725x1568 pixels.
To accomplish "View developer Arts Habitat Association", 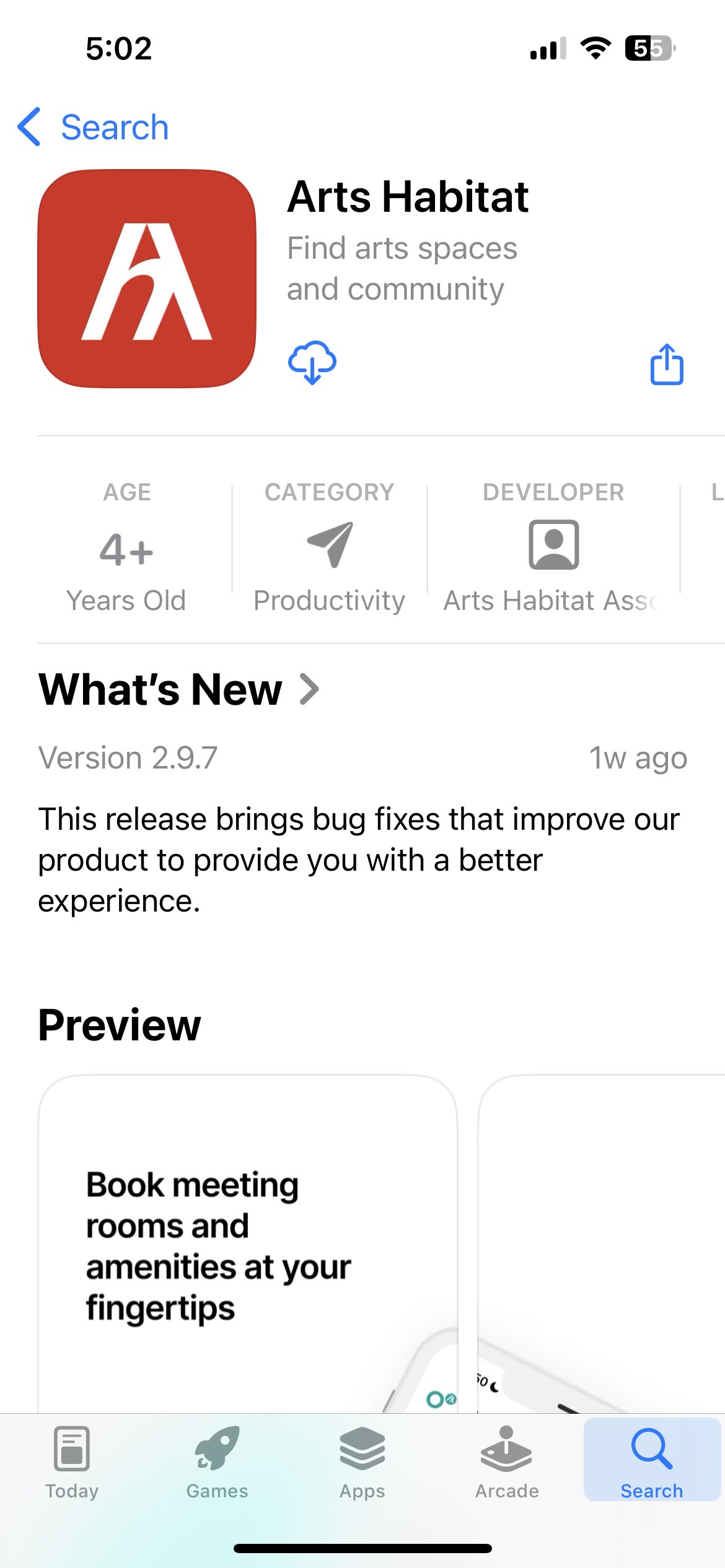I will (x=553, y=546).
